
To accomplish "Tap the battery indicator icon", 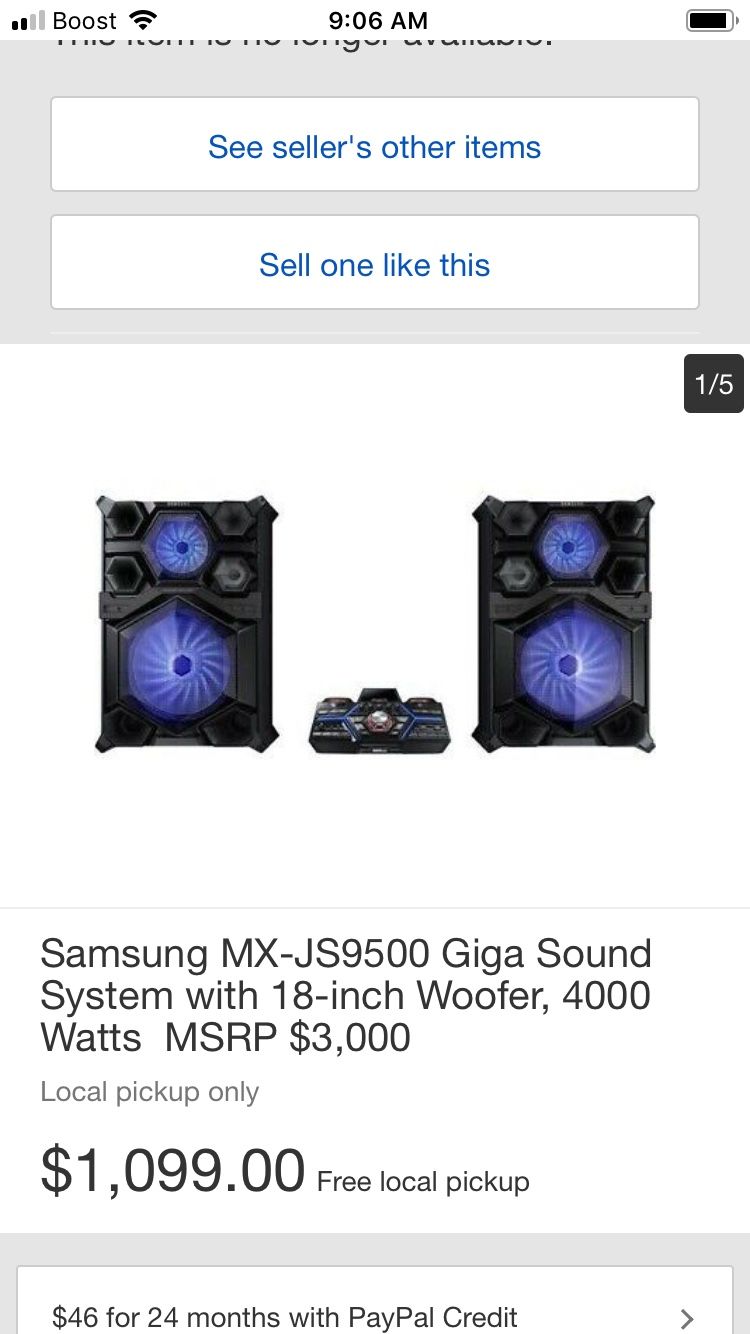I will (x=712, y=19).
